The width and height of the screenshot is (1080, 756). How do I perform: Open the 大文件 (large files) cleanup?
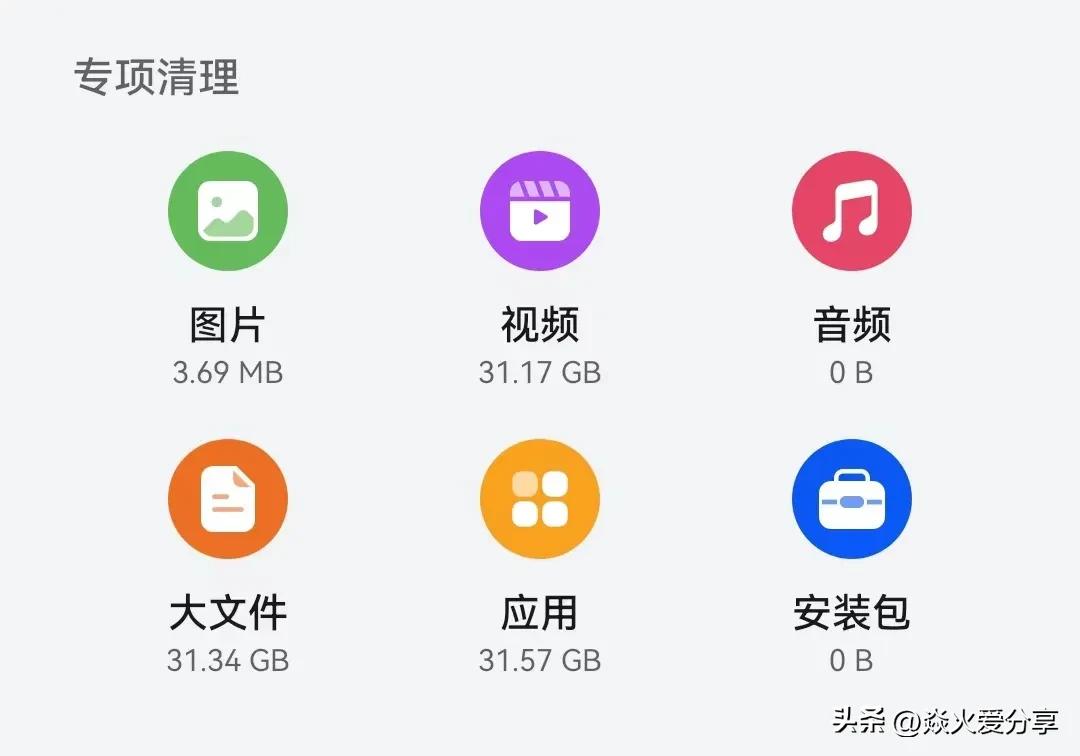click(x=228, y=498)
